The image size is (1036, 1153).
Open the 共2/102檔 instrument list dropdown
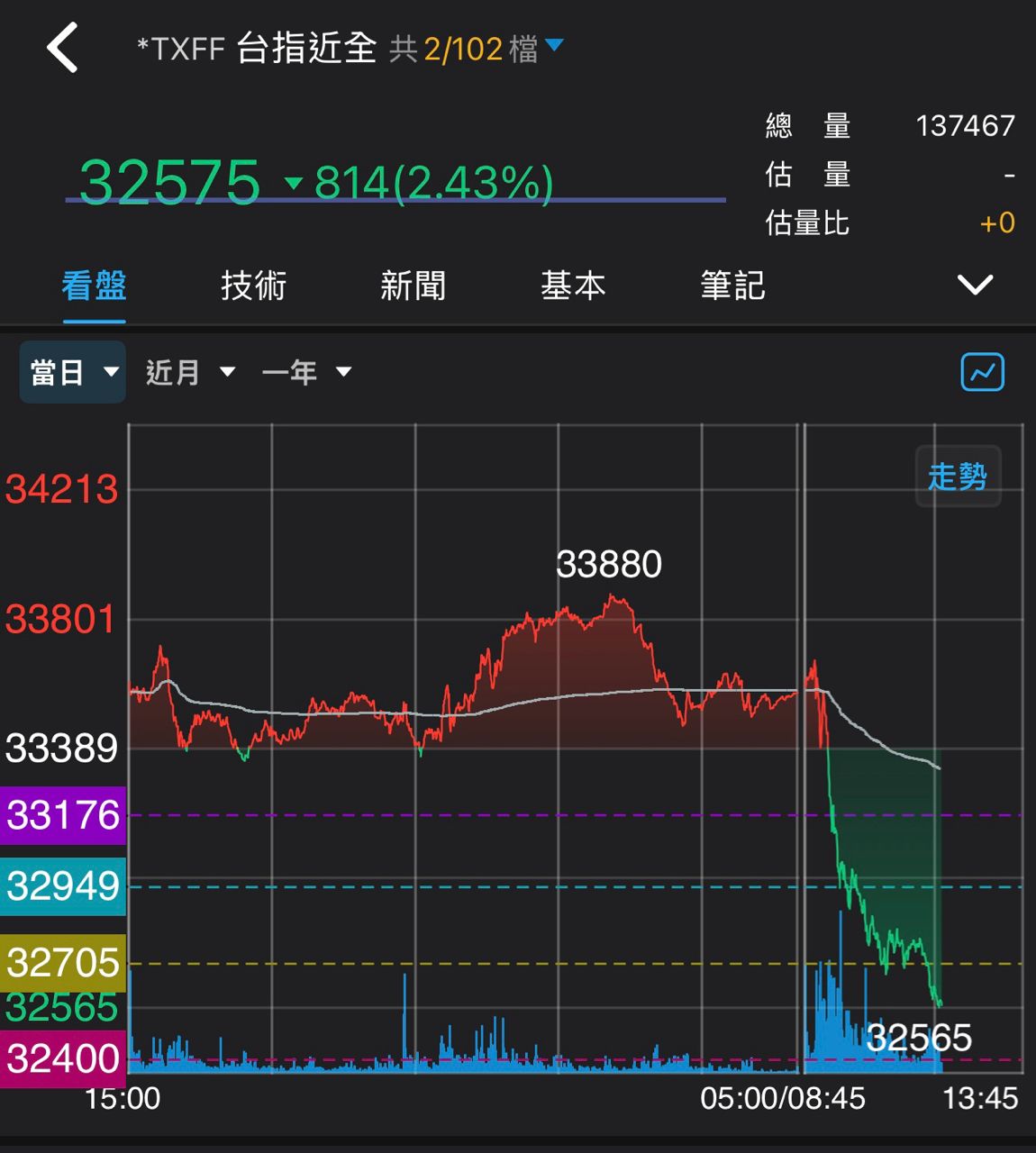(477, 49)
